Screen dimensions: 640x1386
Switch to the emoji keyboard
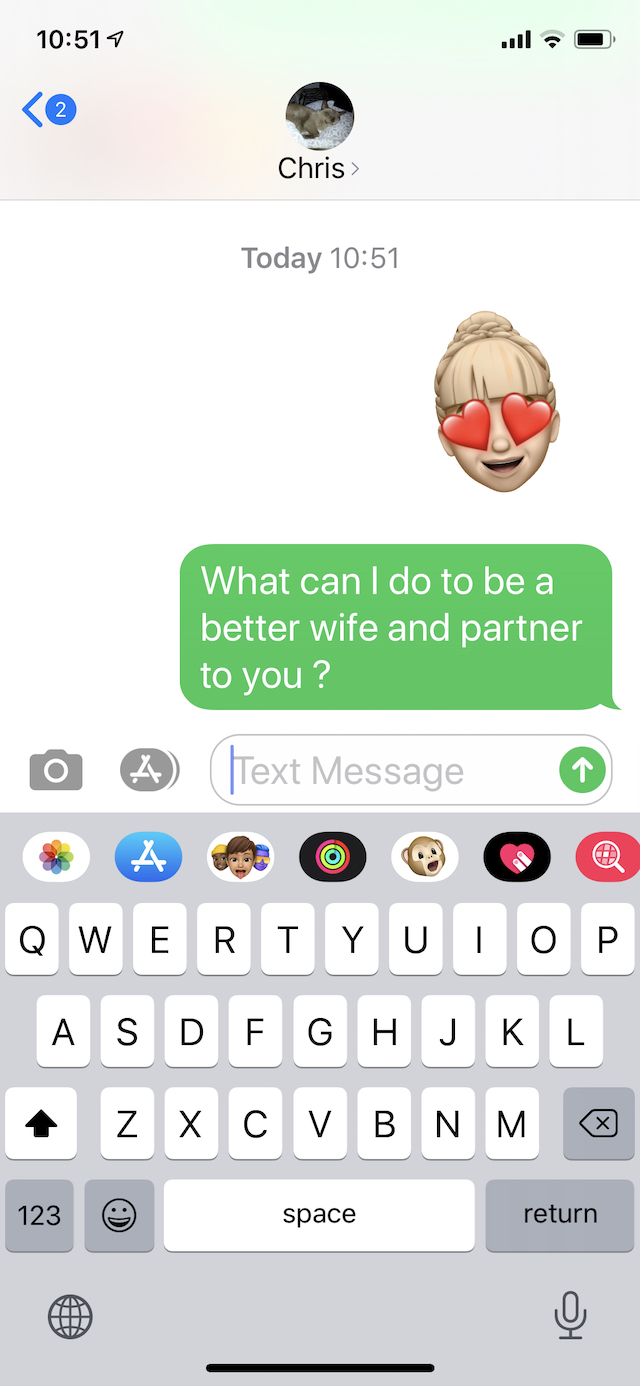click(x=119, y=1215)
